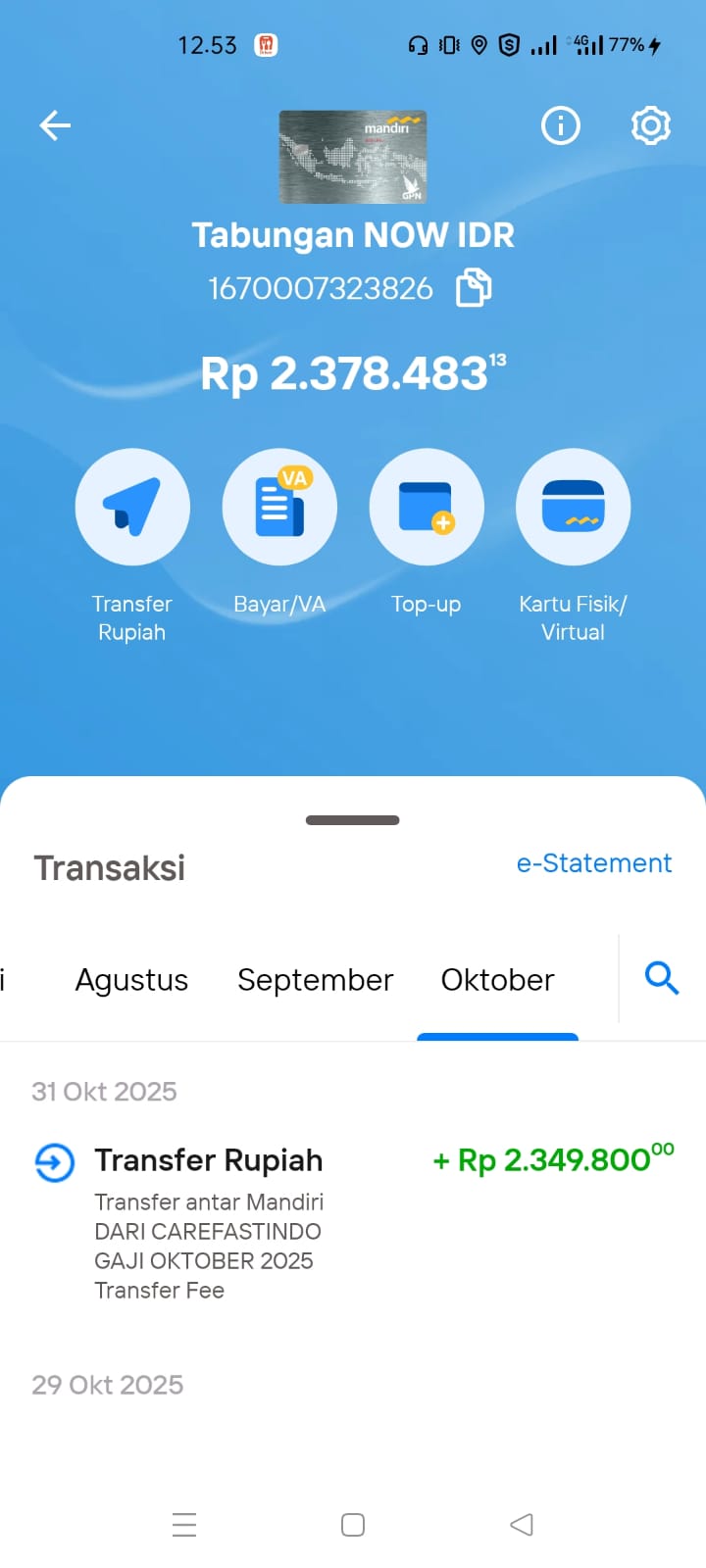Open Bayar/VA payments
Image resolution: width=706 pixels, height=1568 pixels.
(x=279, y=507)
